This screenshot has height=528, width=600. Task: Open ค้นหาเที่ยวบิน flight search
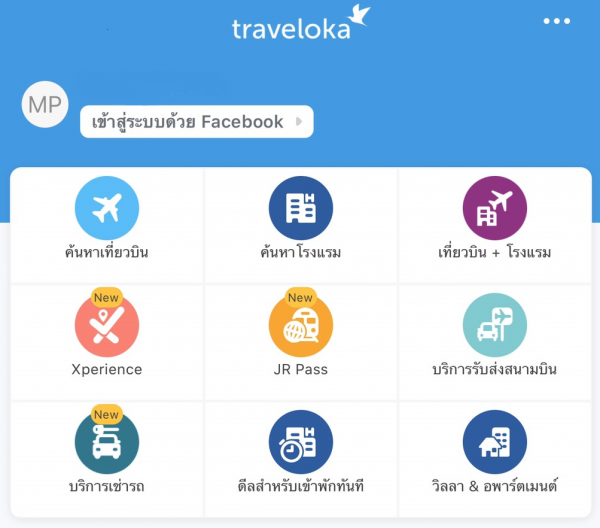pyautogui.click(x=107, y=210)
